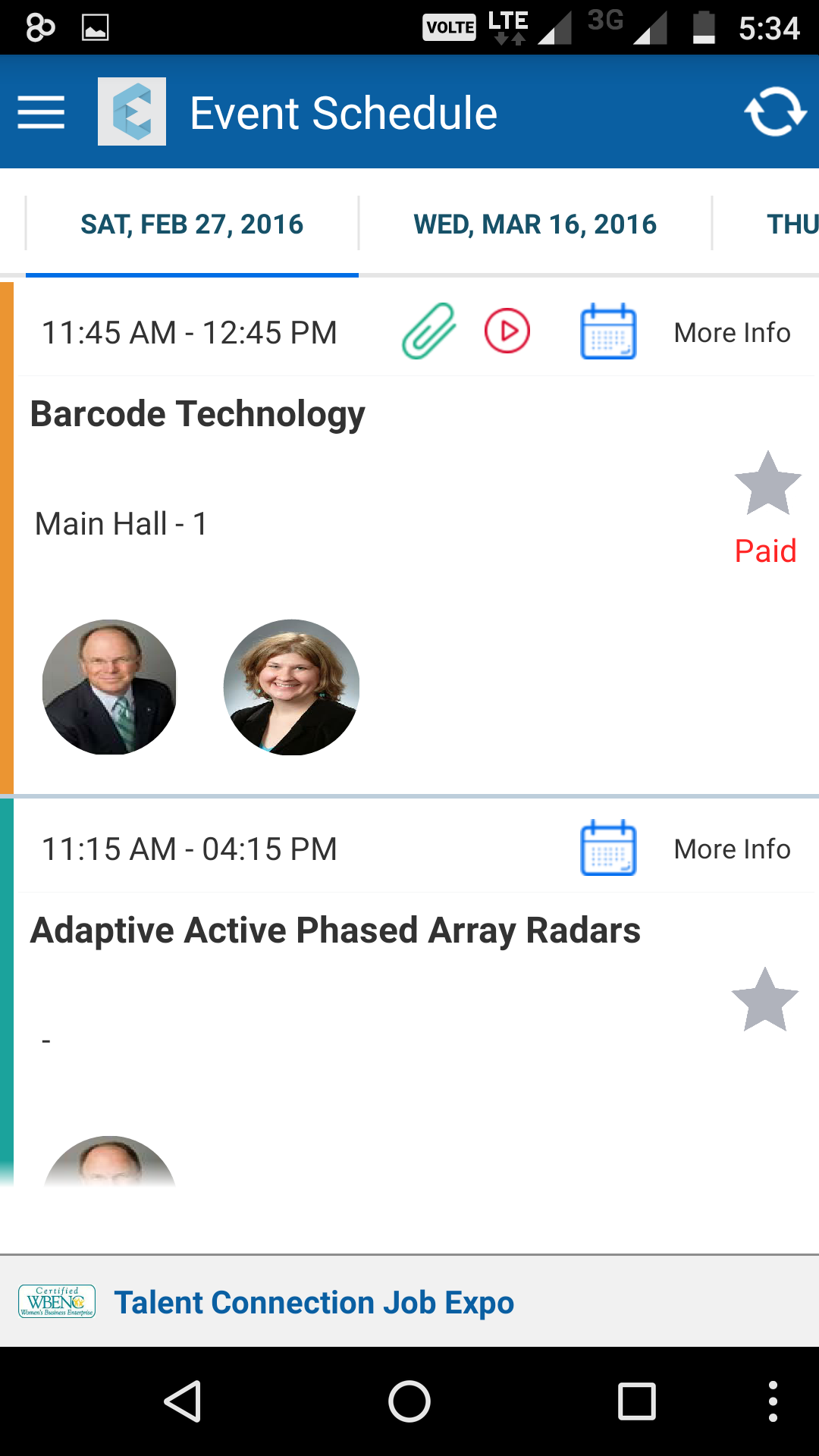Image resolution: width=819 pixels, height=1456 pixels.
Task: Play the Barcode Technology session video
Action: [507, 331]
